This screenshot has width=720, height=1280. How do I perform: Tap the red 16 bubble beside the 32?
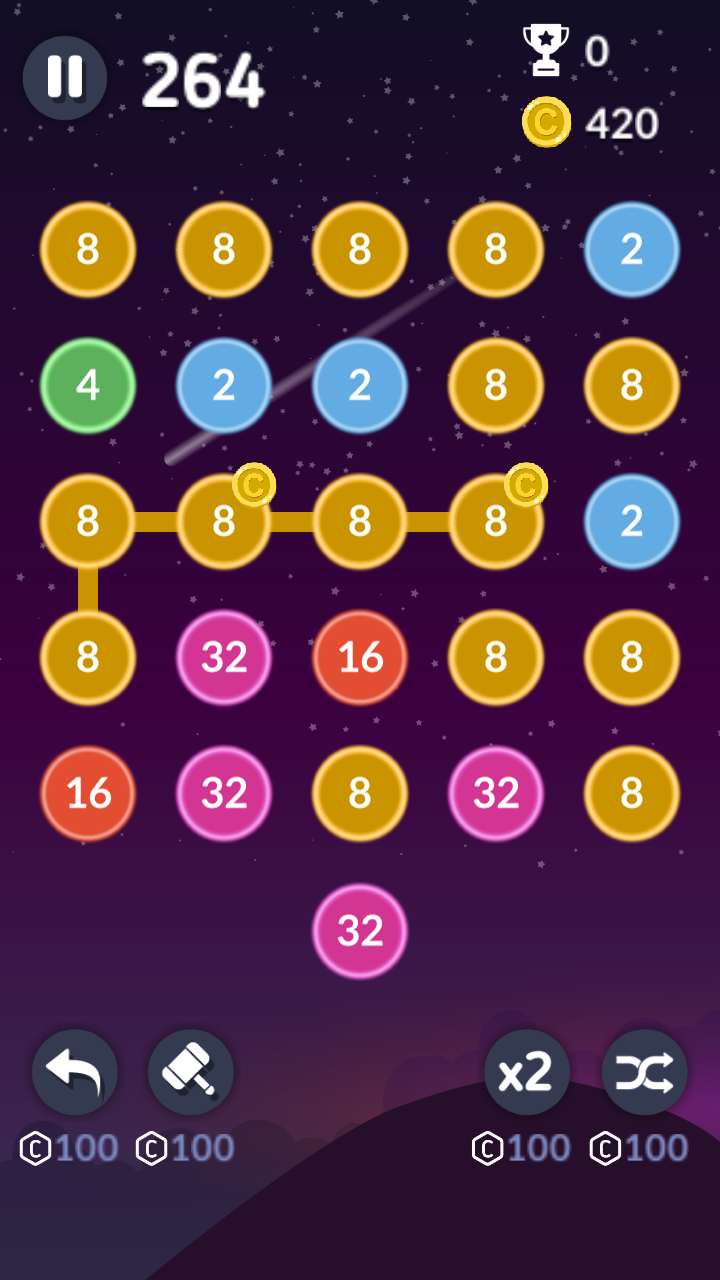(359, 658)
